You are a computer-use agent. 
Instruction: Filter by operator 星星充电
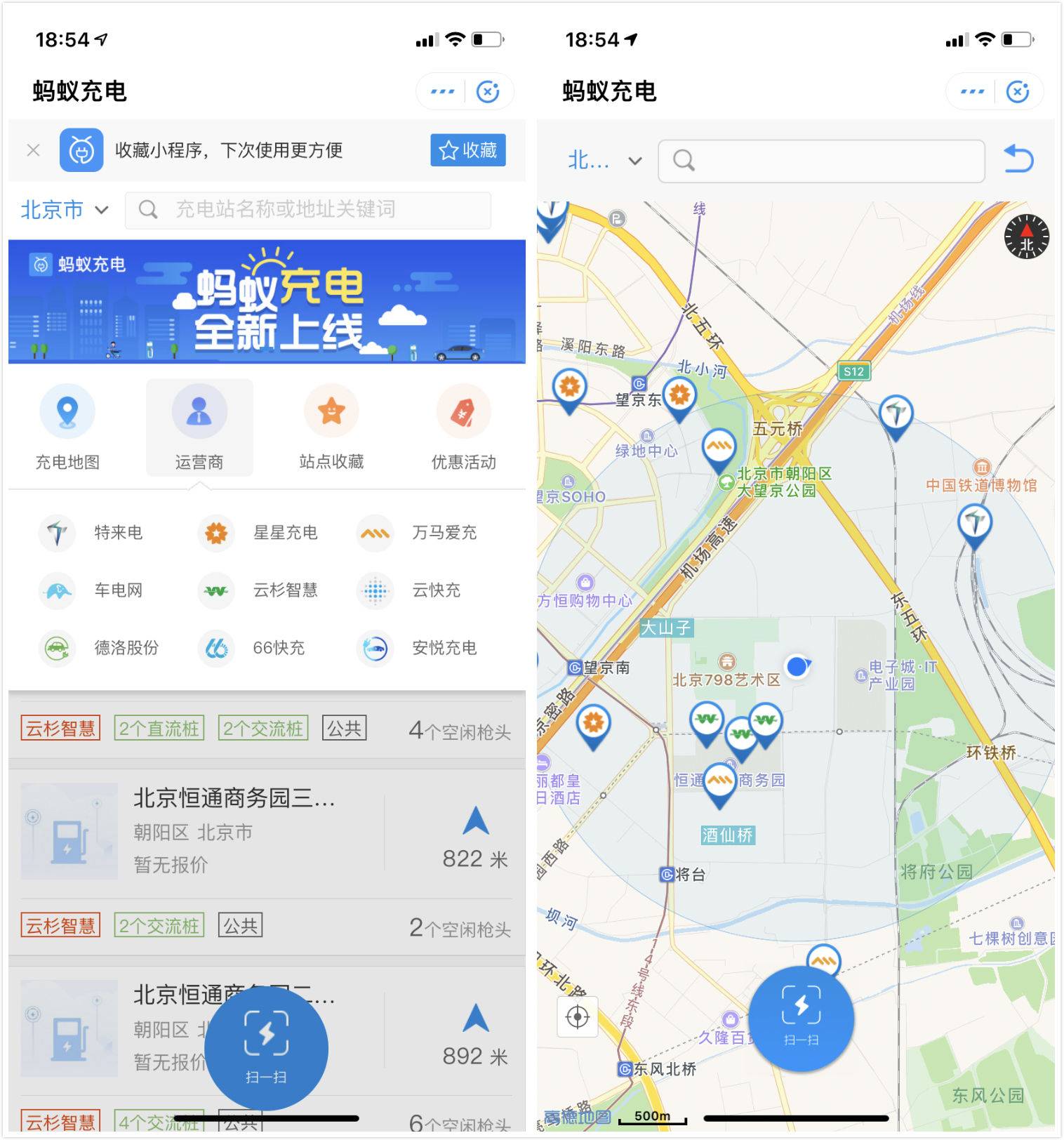(x=258, y=533)
